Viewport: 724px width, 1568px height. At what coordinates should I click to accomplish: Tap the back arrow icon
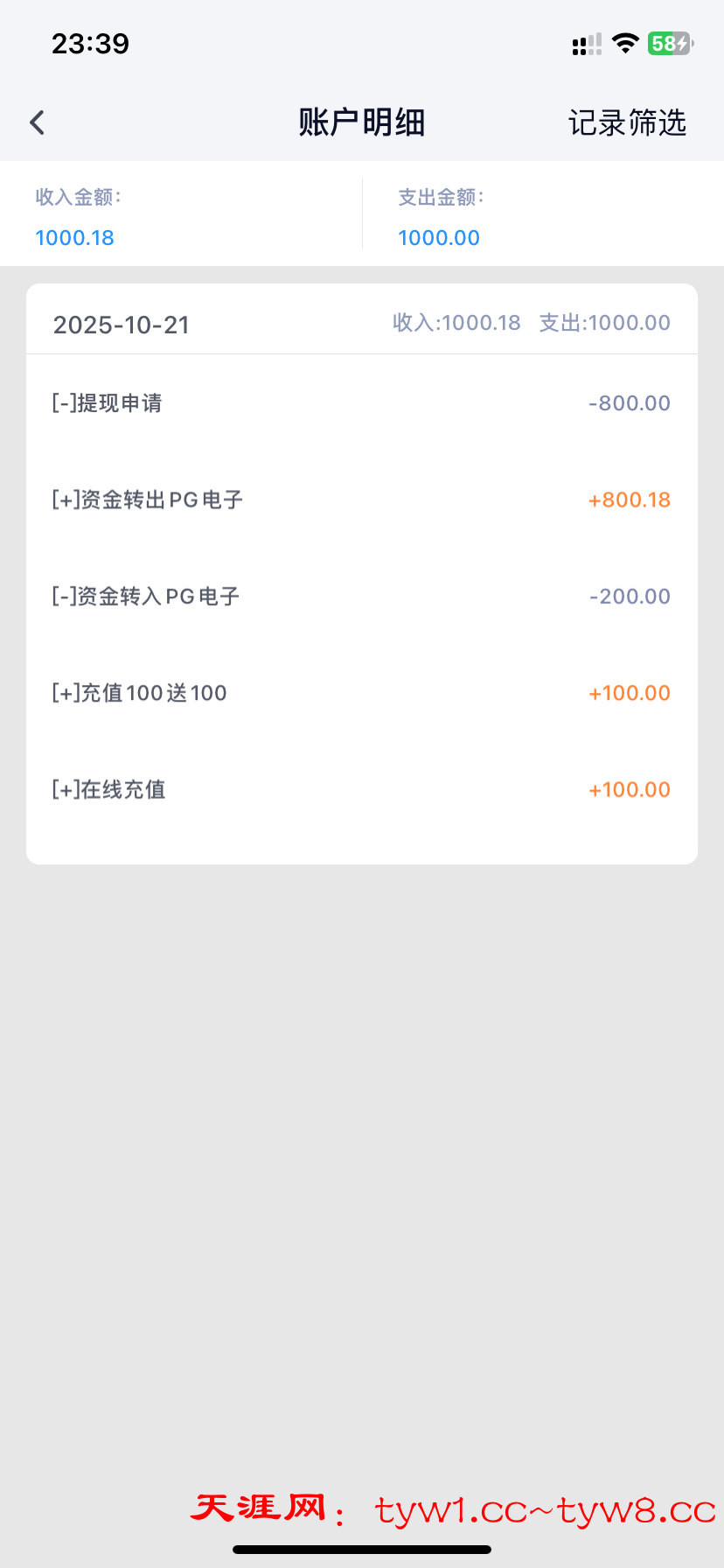36,122
